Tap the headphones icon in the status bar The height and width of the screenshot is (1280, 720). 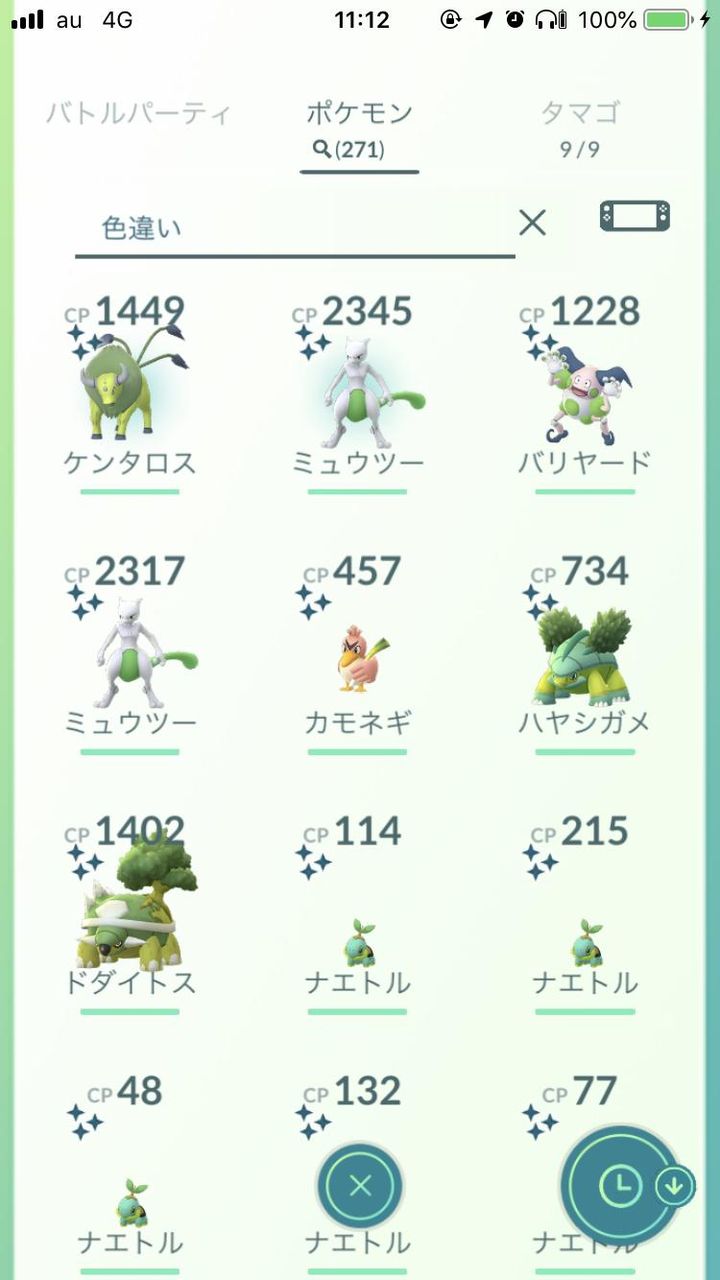coord(545,17)
